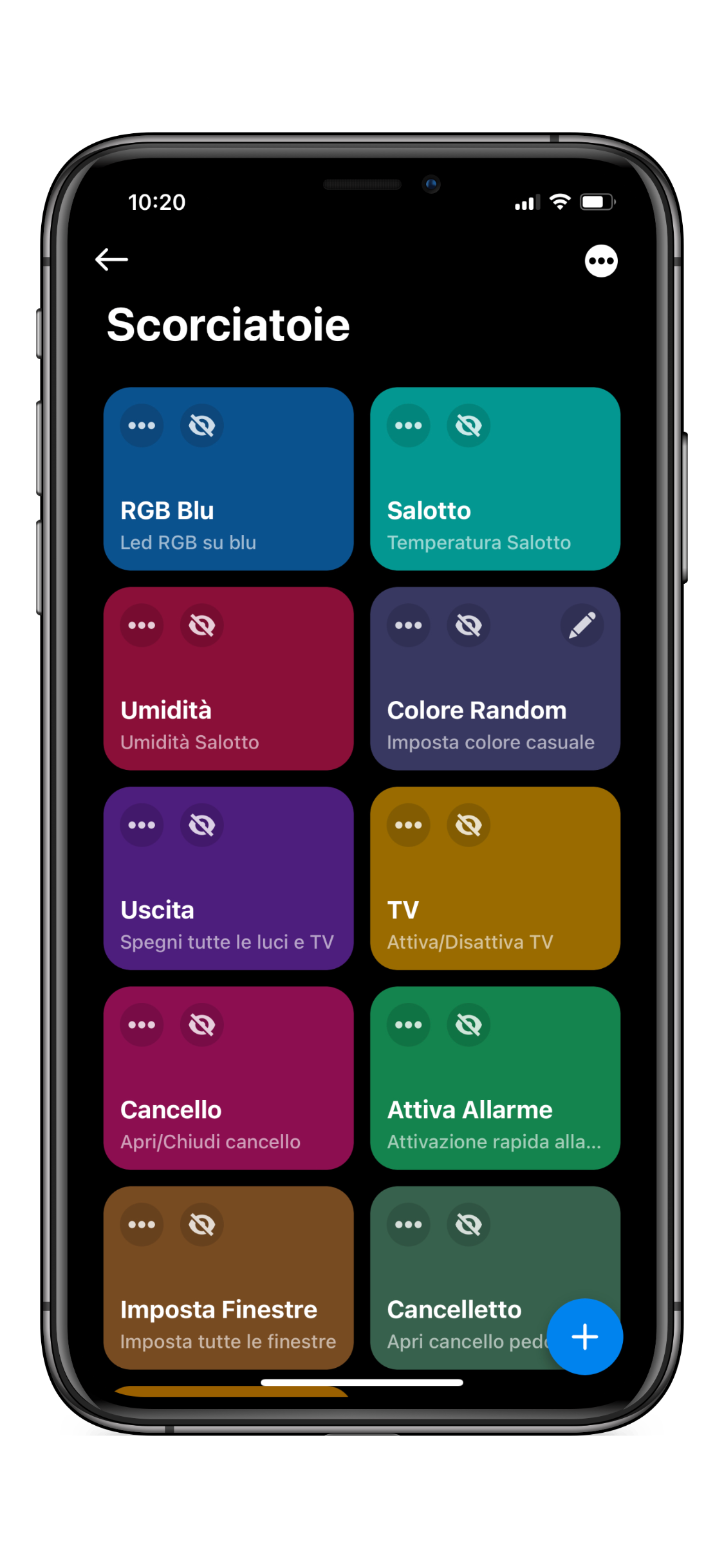This screenshot has height=1568, width=724.
Task: Toggle visibility of the Salotto shortcut
Action: tap(469, 425)
